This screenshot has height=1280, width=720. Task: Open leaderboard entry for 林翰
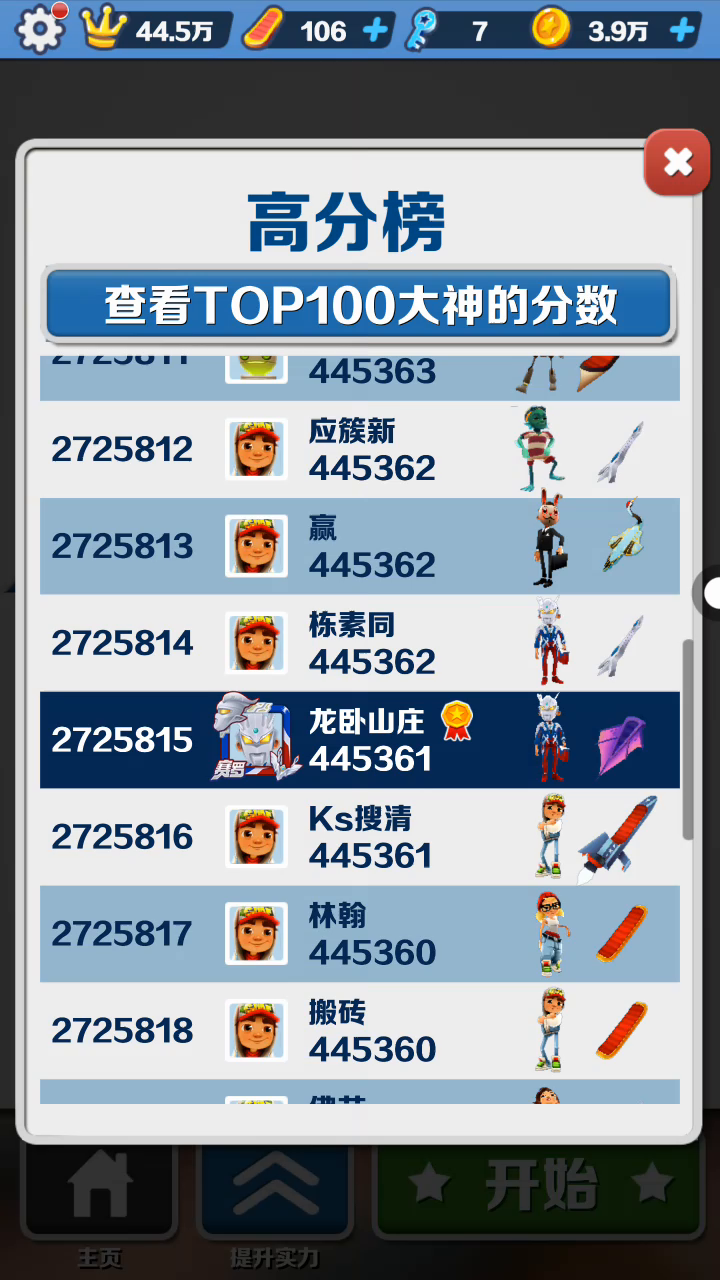coord(360,934)
